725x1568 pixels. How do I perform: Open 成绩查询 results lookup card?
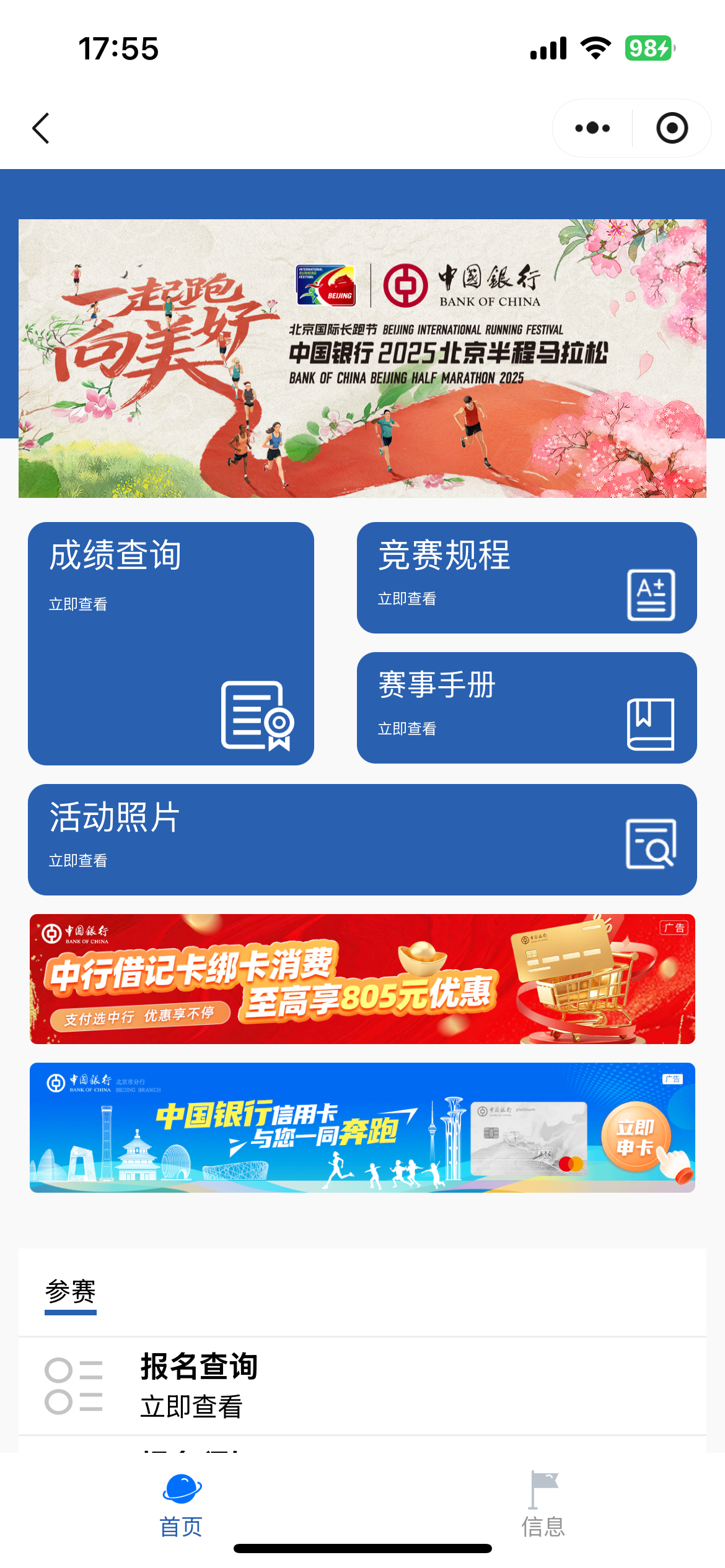point(171,643)
